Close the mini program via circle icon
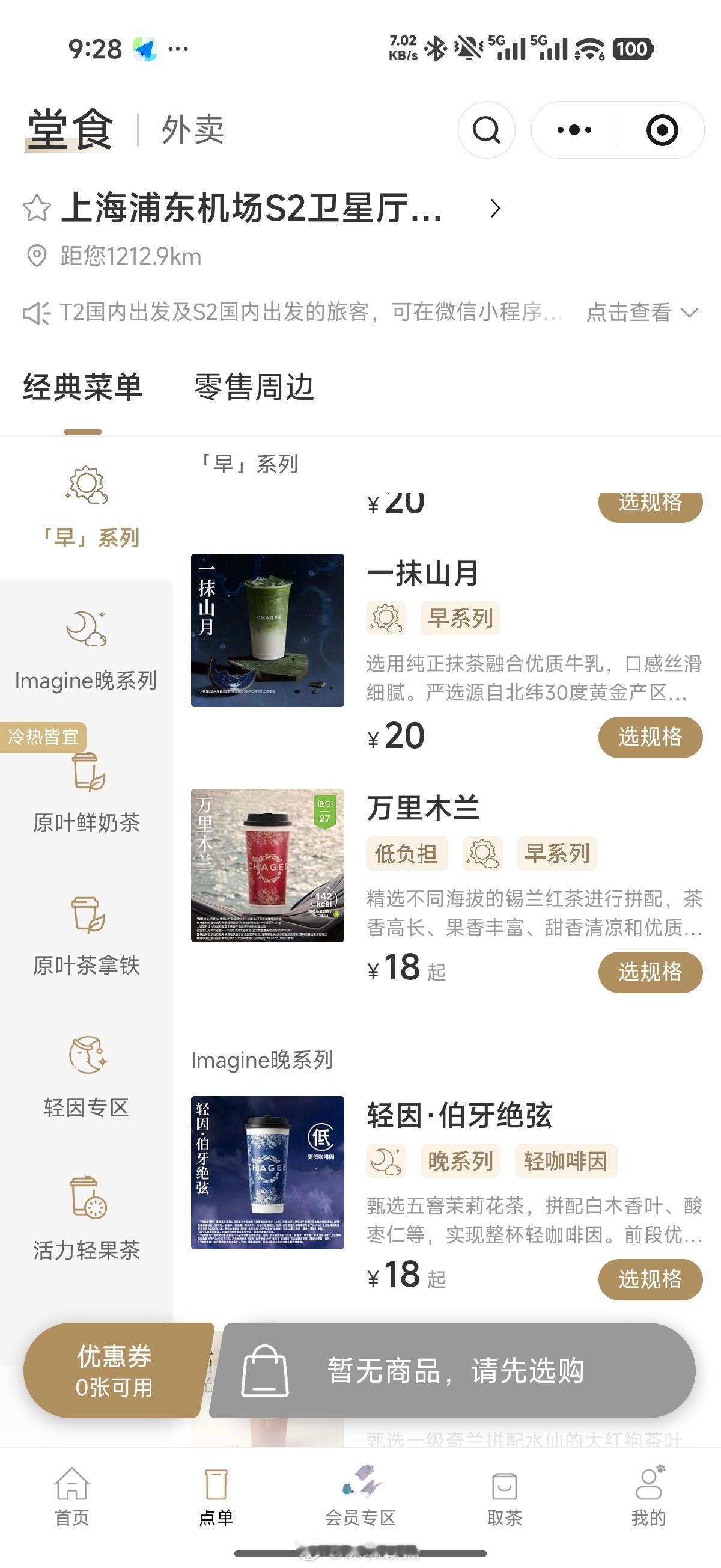The width and height of the screenshot is (721, 1568). [662, 130]
